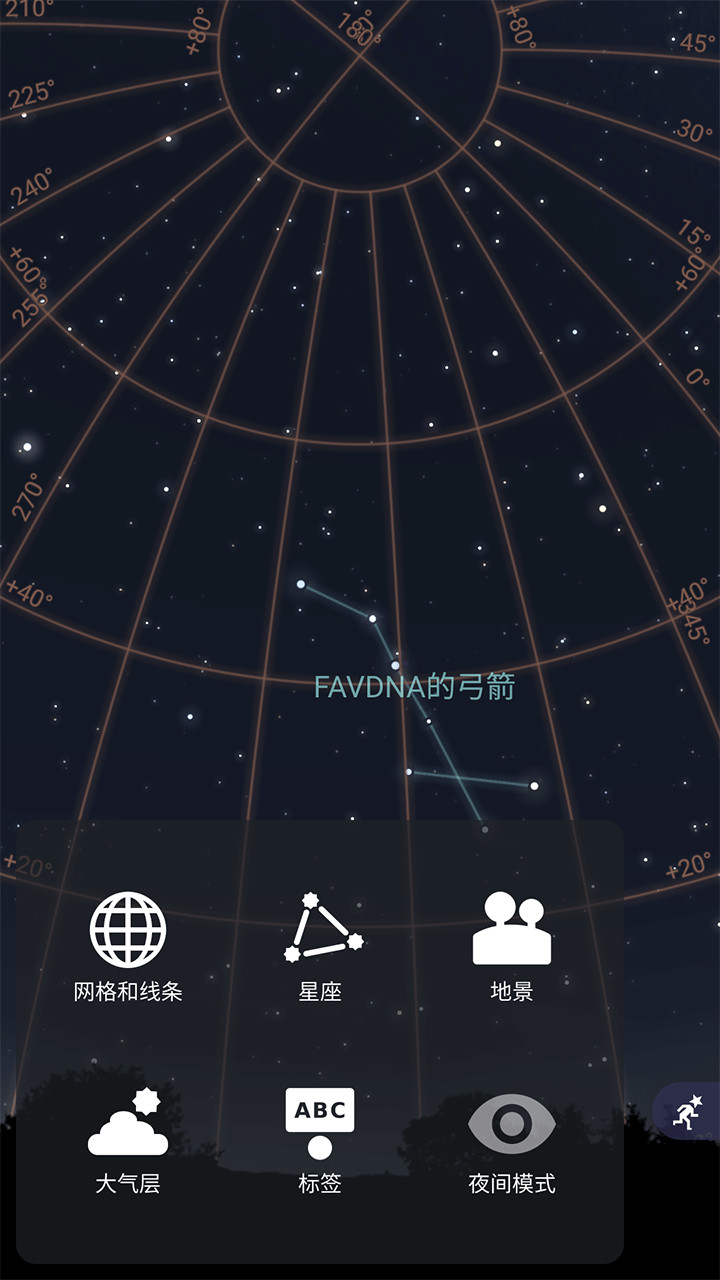
Task: Tap a bright star in the arrow constellation
Action: click(300, 583)
